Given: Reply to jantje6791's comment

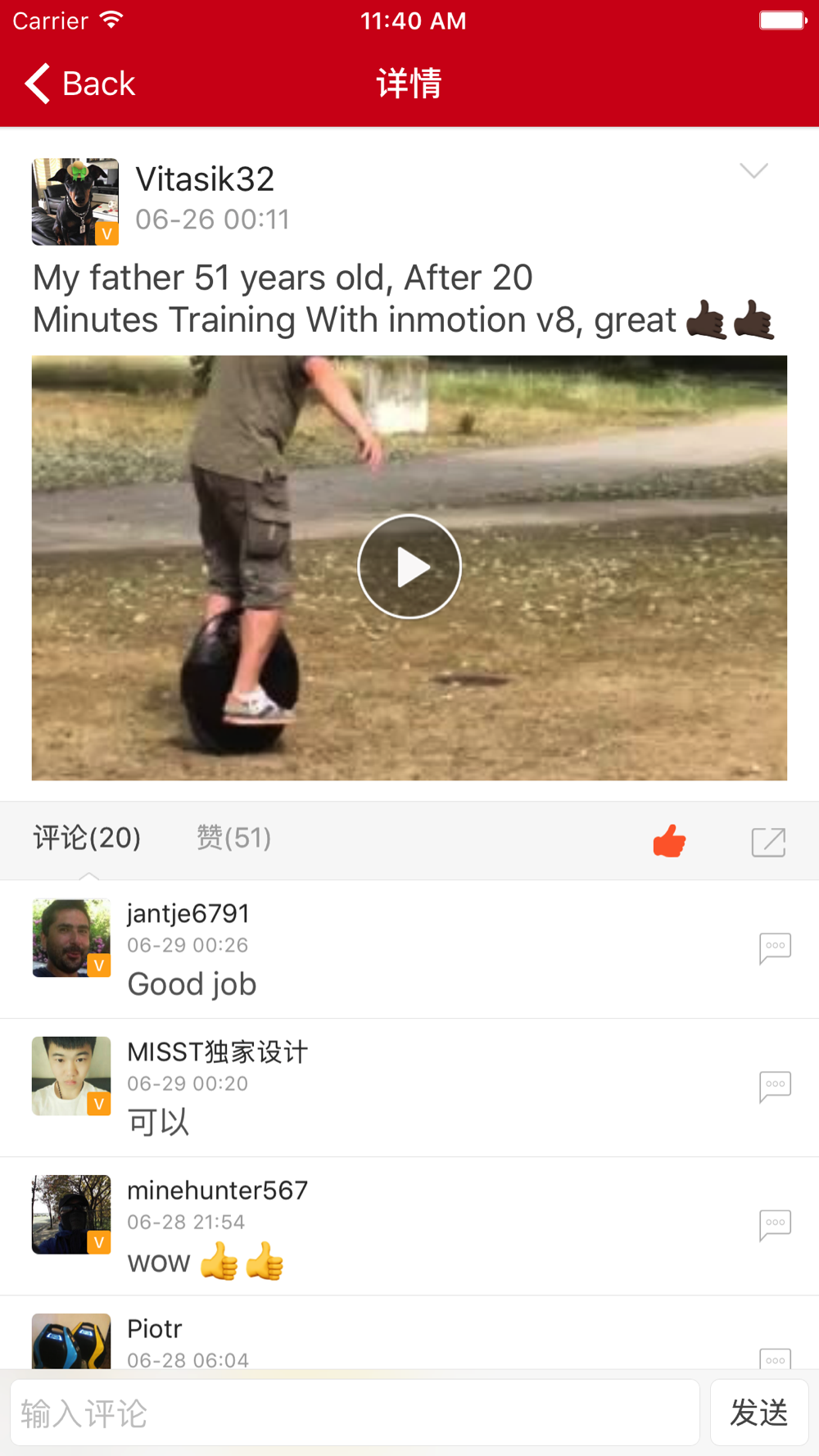Looking at the screenshot, I should point(775,948).
